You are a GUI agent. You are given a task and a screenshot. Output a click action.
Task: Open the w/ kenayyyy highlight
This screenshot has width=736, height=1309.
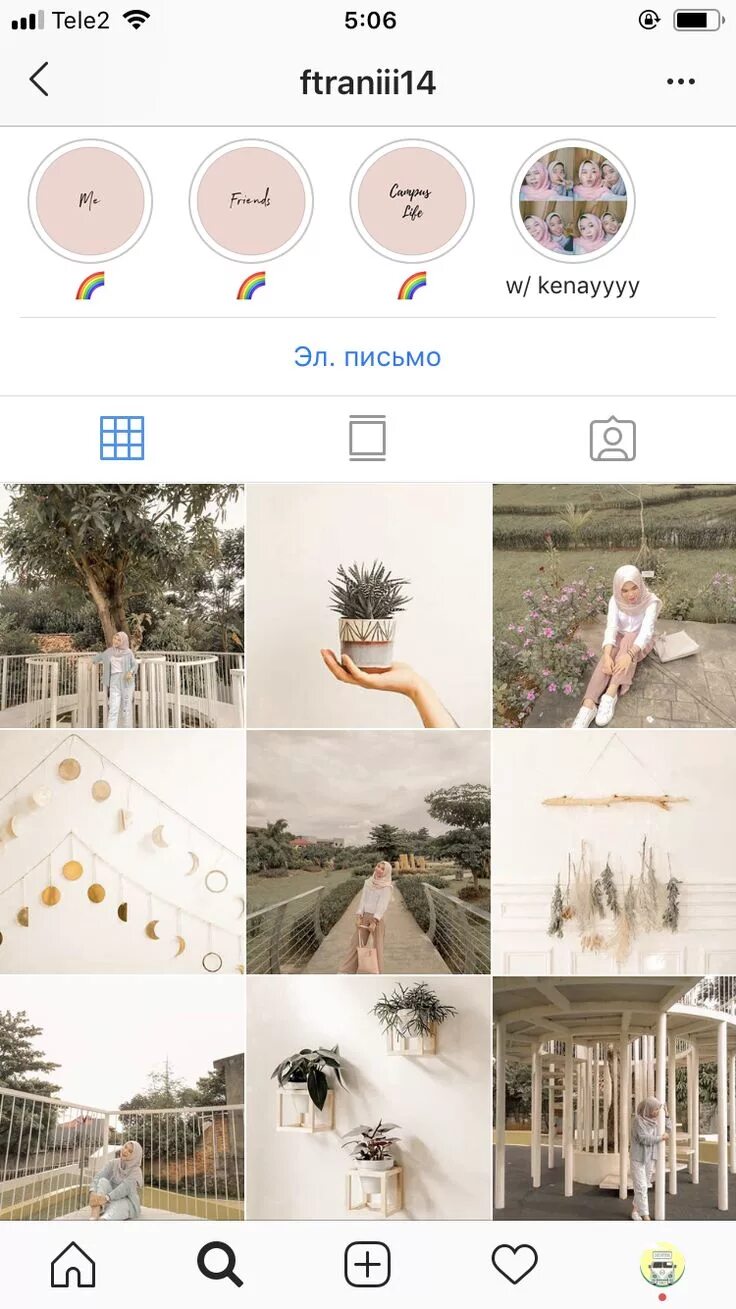point(573,201)
